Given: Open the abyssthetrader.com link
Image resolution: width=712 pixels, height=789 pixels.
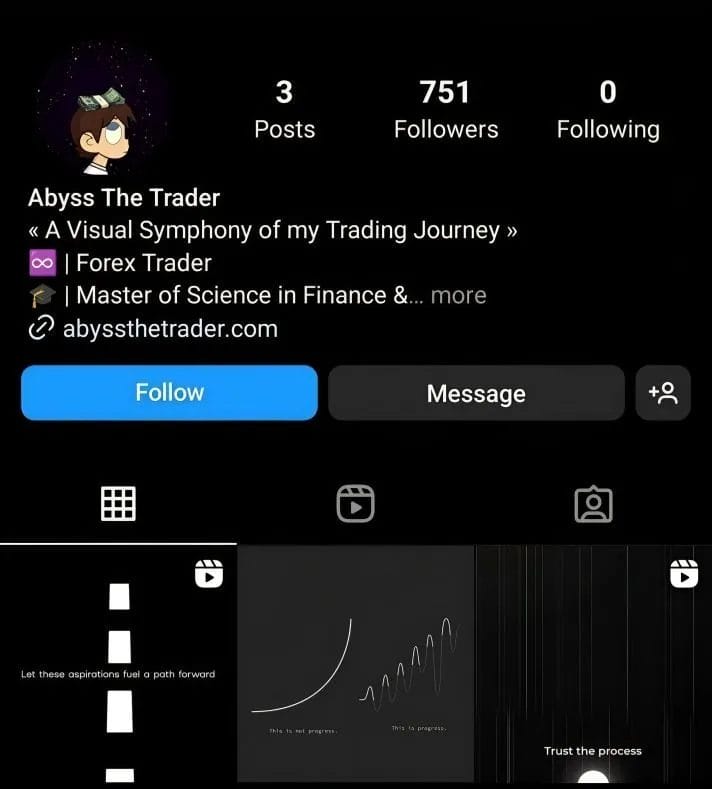Looking at the screenshot, I should pyautogui.click(x=170, y=329).
